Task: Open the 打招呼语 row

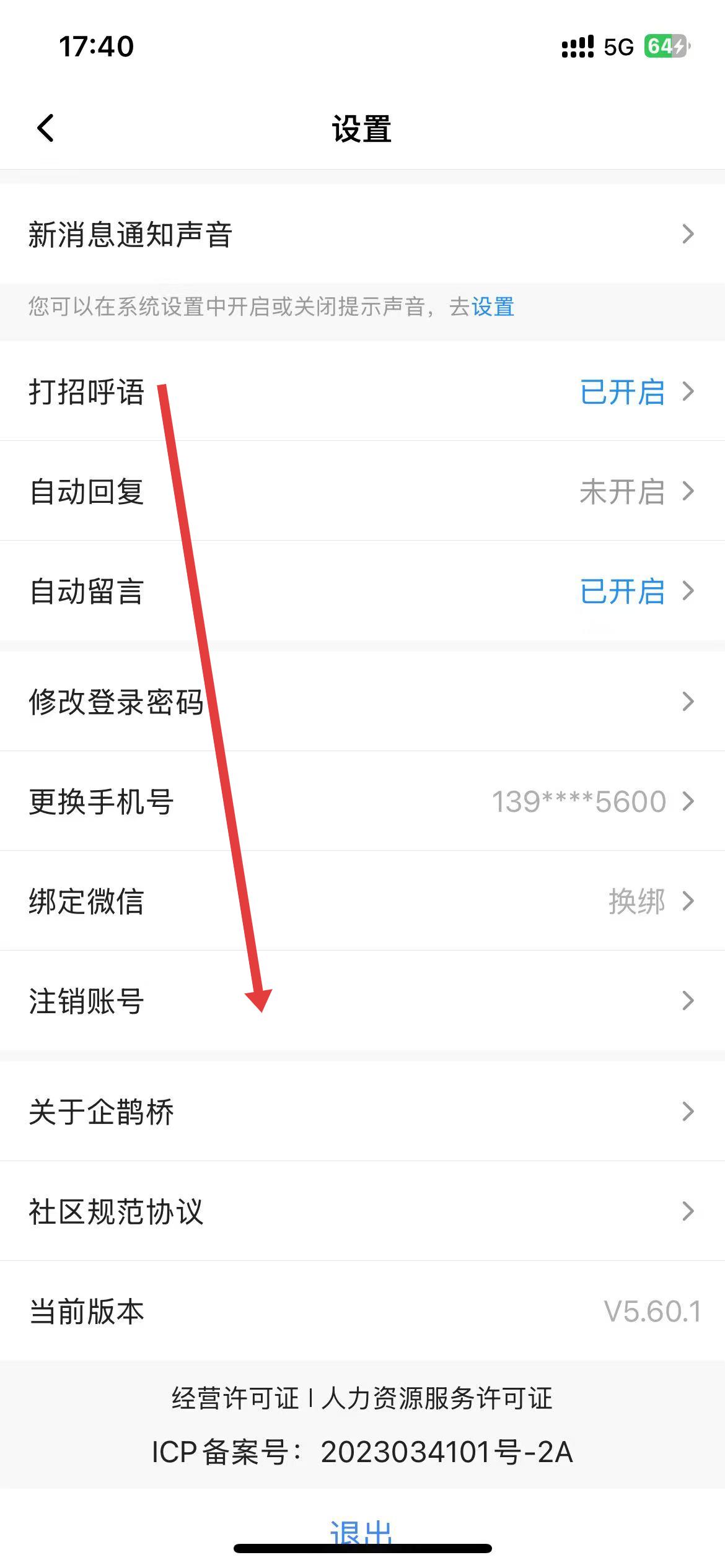Action: (362, 391)
